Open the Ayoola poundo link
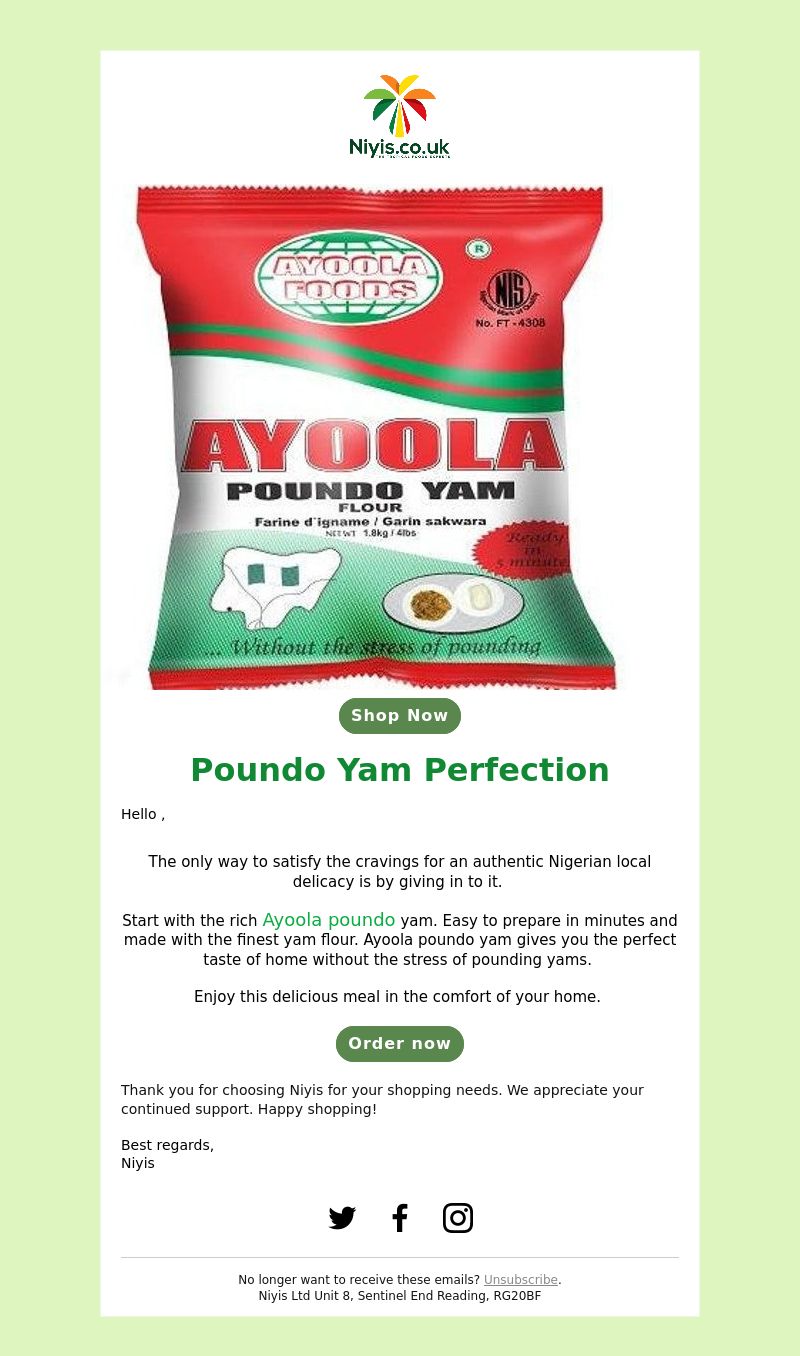Screen dimensions: 800x1356 point(329,920)
